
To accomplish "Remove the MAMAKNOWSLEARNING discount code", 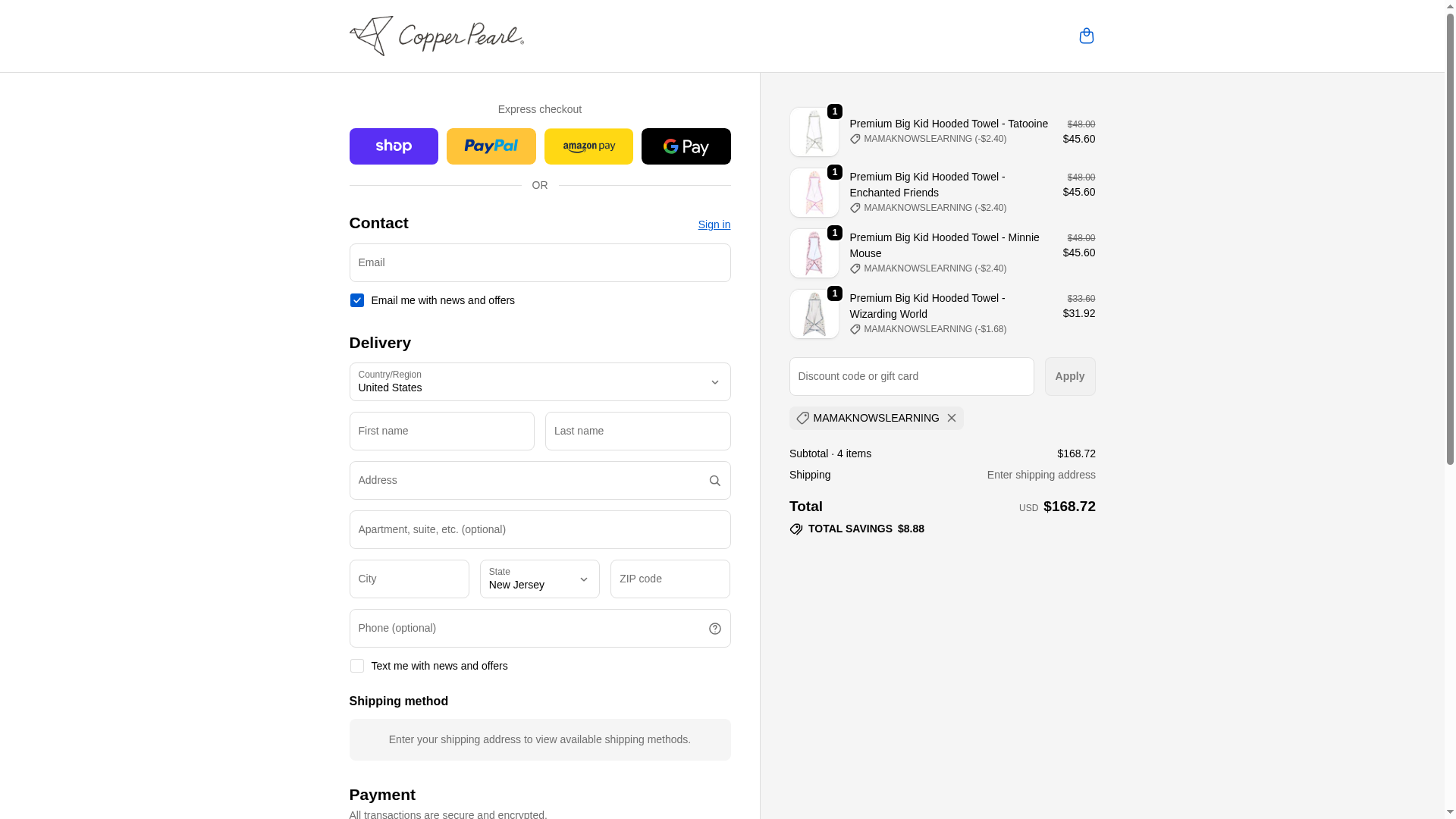I will click(951, 418).
